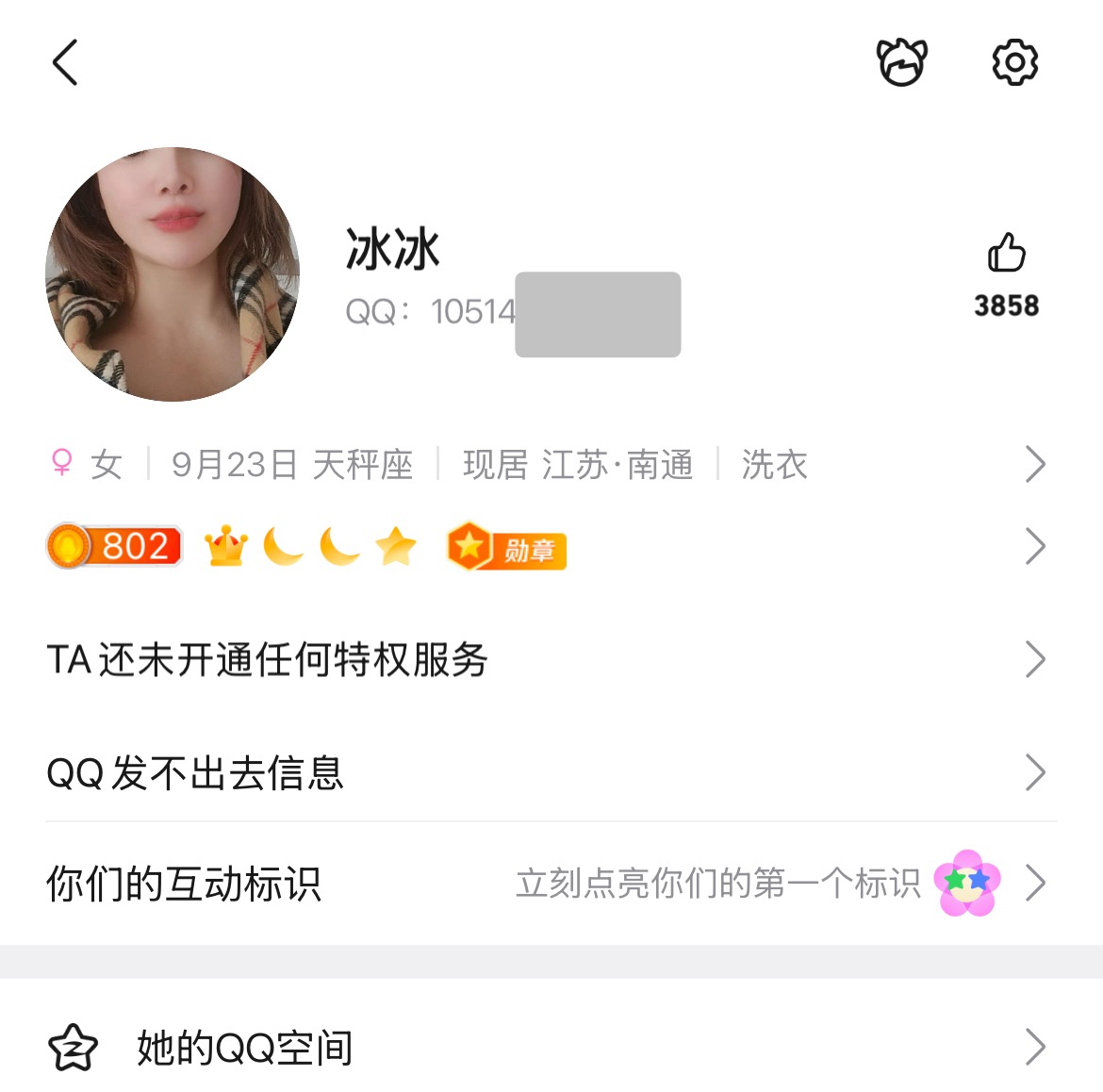
Task: Open the level and 勋章 badges row
Action: point(547,547)
